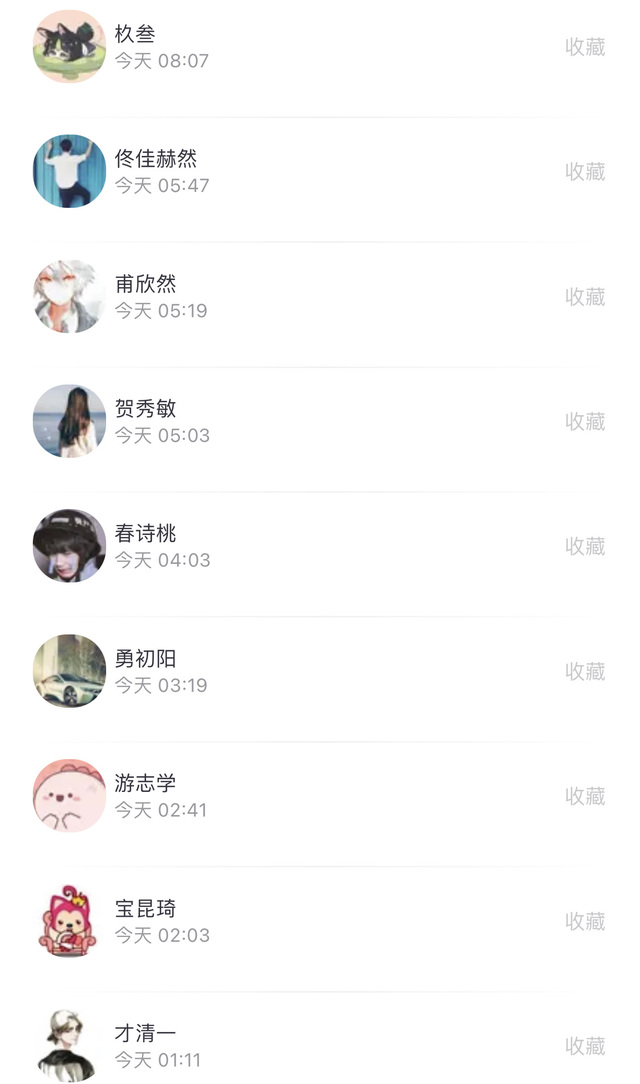The image size is (640, 1084).
Task: Tap 收藏 next to 春诗桃
Action: pyautogui.click(x=585, y=546)
